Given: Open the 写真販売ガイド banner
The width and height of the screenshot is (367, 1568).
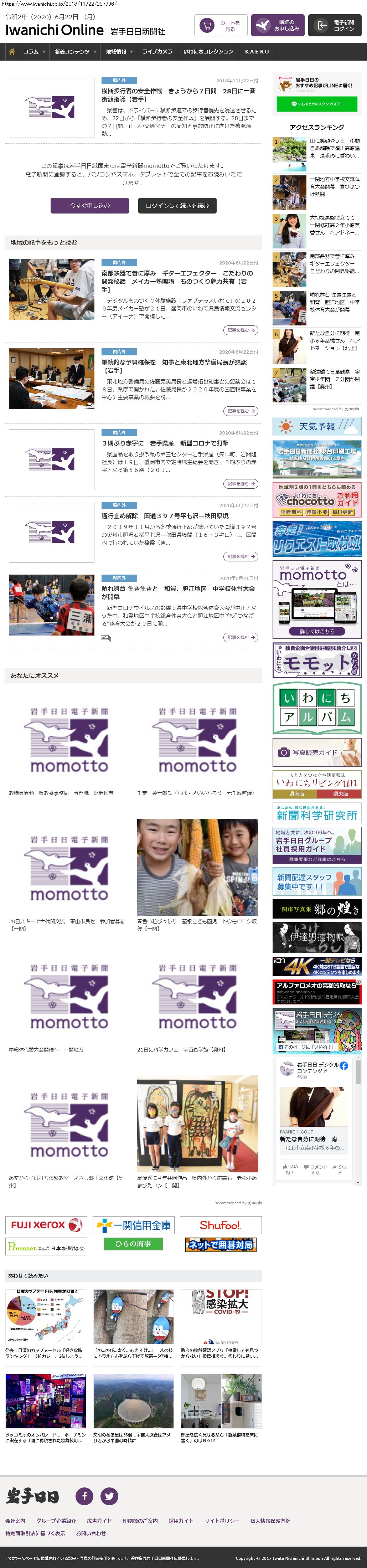Looking at the screenshot, I should (316, 752).
